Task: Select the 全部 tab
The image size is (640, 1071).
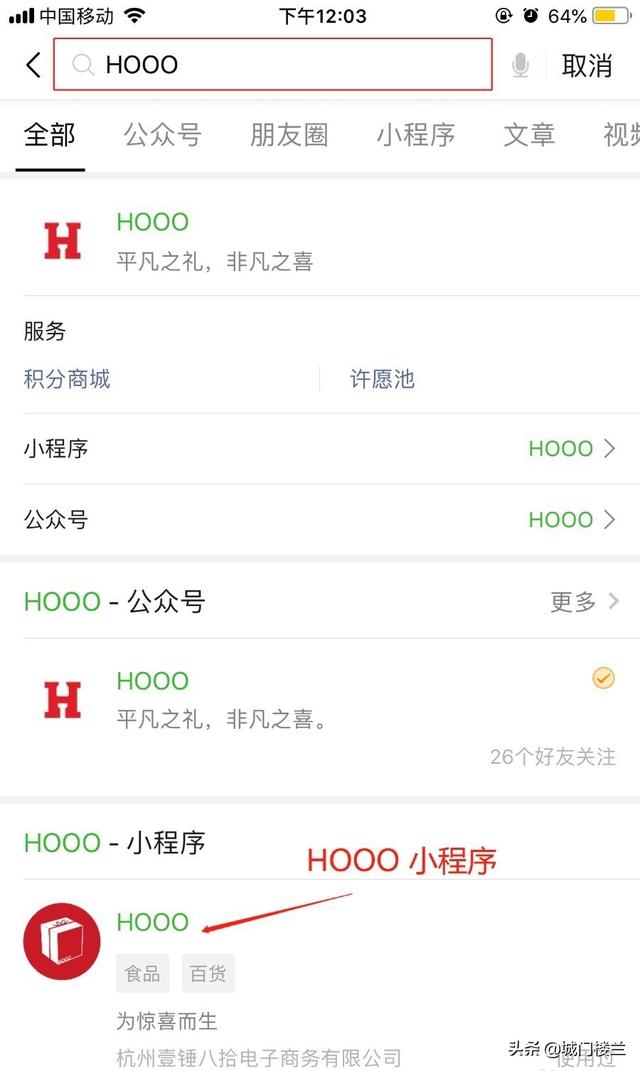Action: point(49,135)
